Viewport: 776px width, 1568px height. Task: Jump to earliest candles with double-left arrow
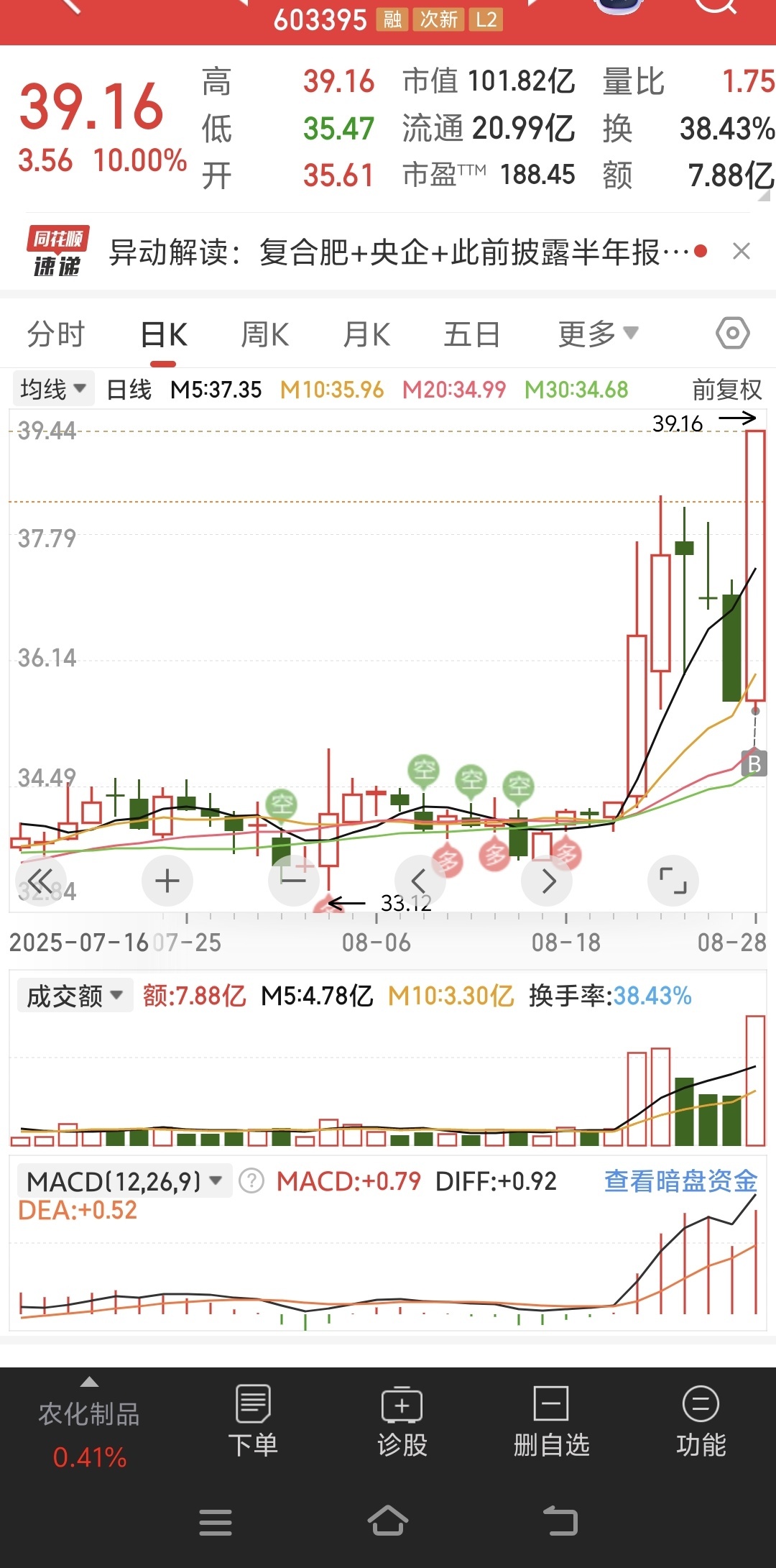pyautogui.click(x=40, y=881)
